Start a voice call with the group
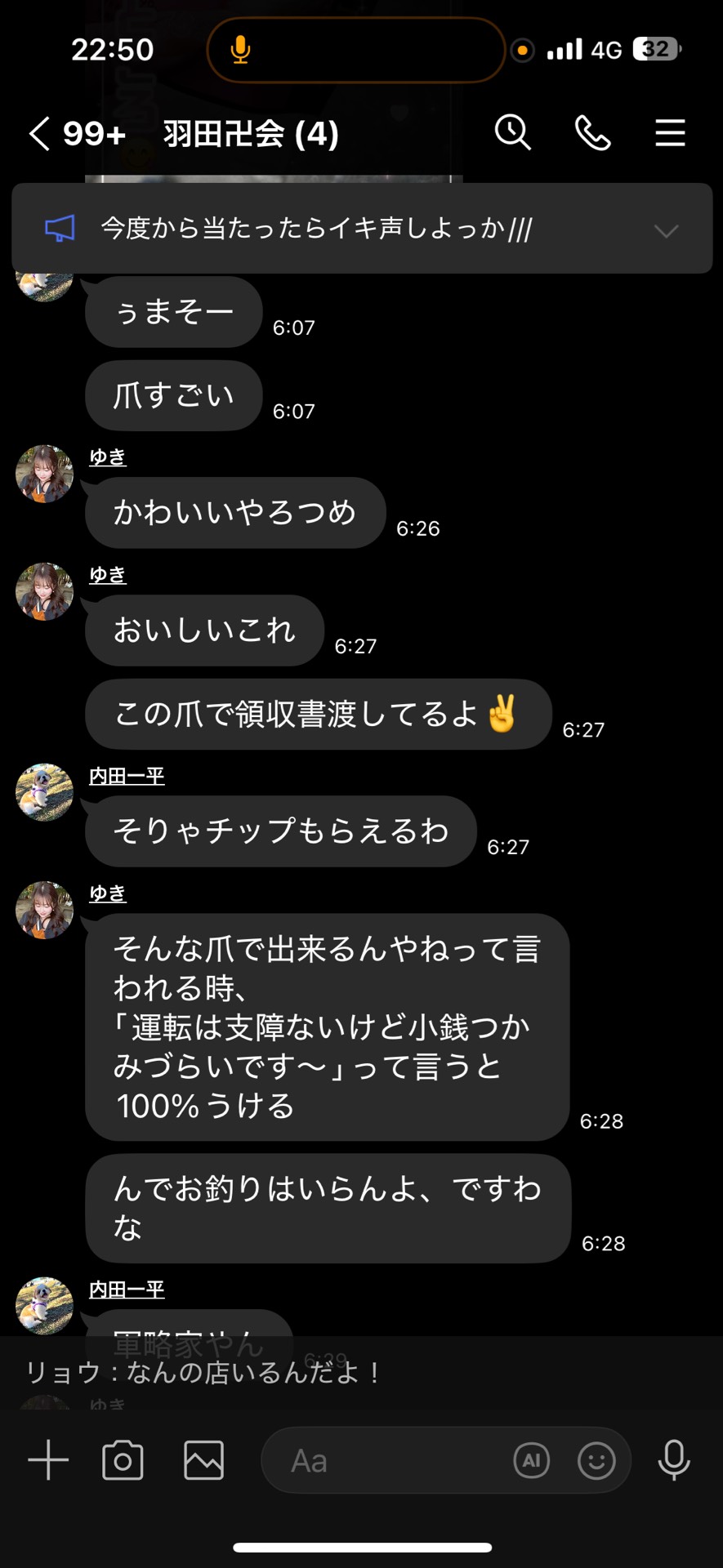Screen dimensions: 723x1568 592,132
